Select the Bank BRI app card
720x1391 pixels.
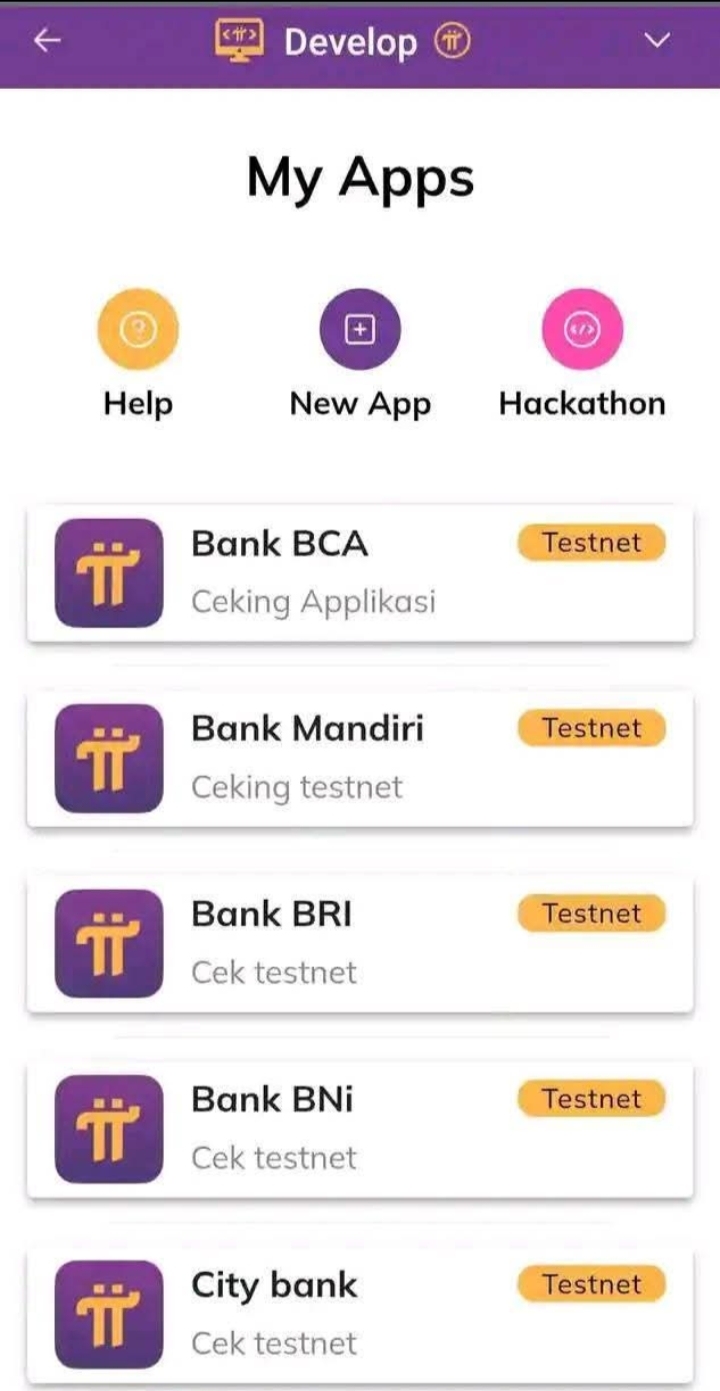coord(360,943)
